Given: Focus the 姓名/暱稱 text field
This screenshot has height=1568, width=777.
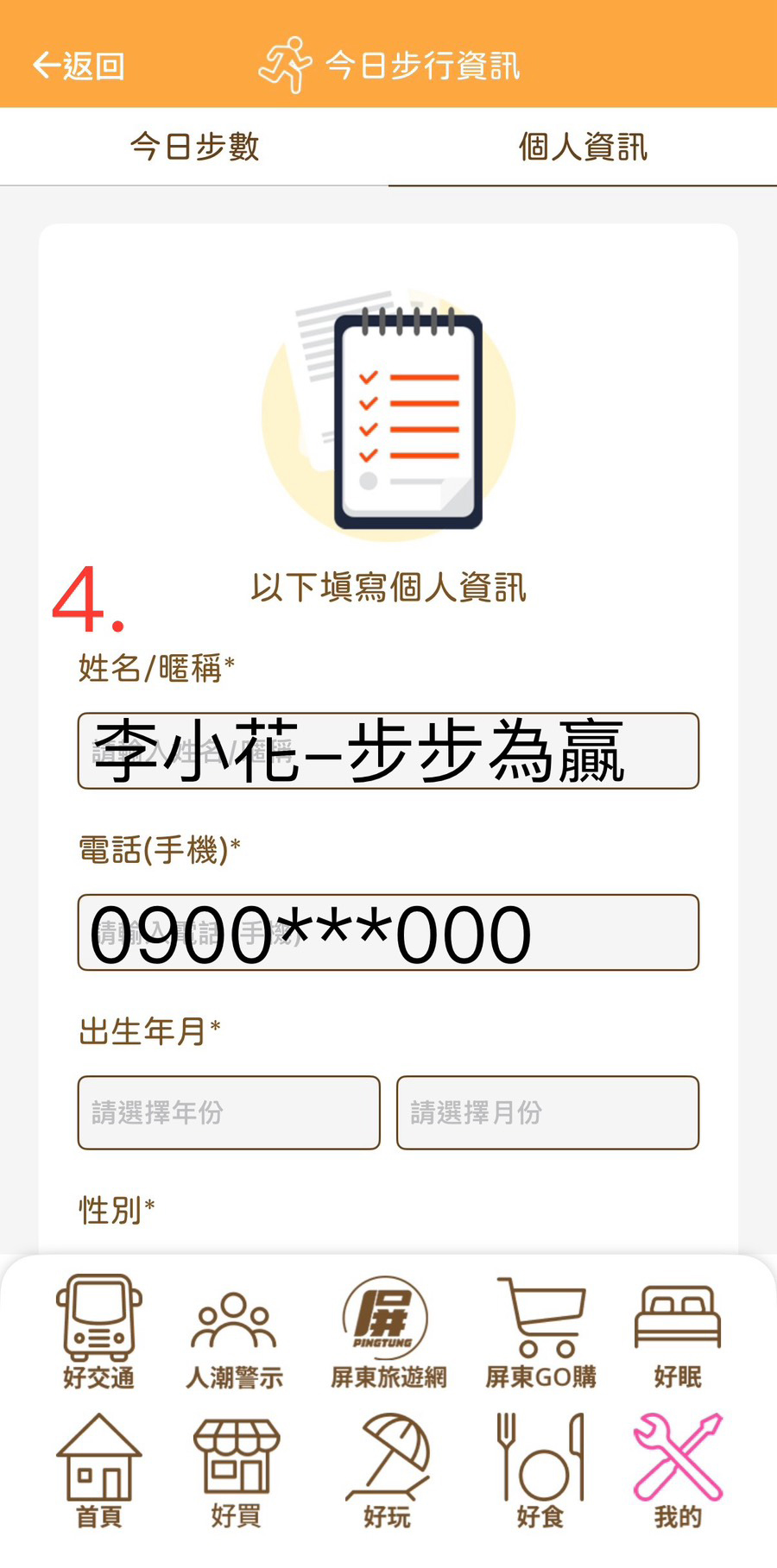Looking at the screenshot, I should coord(388,751).
